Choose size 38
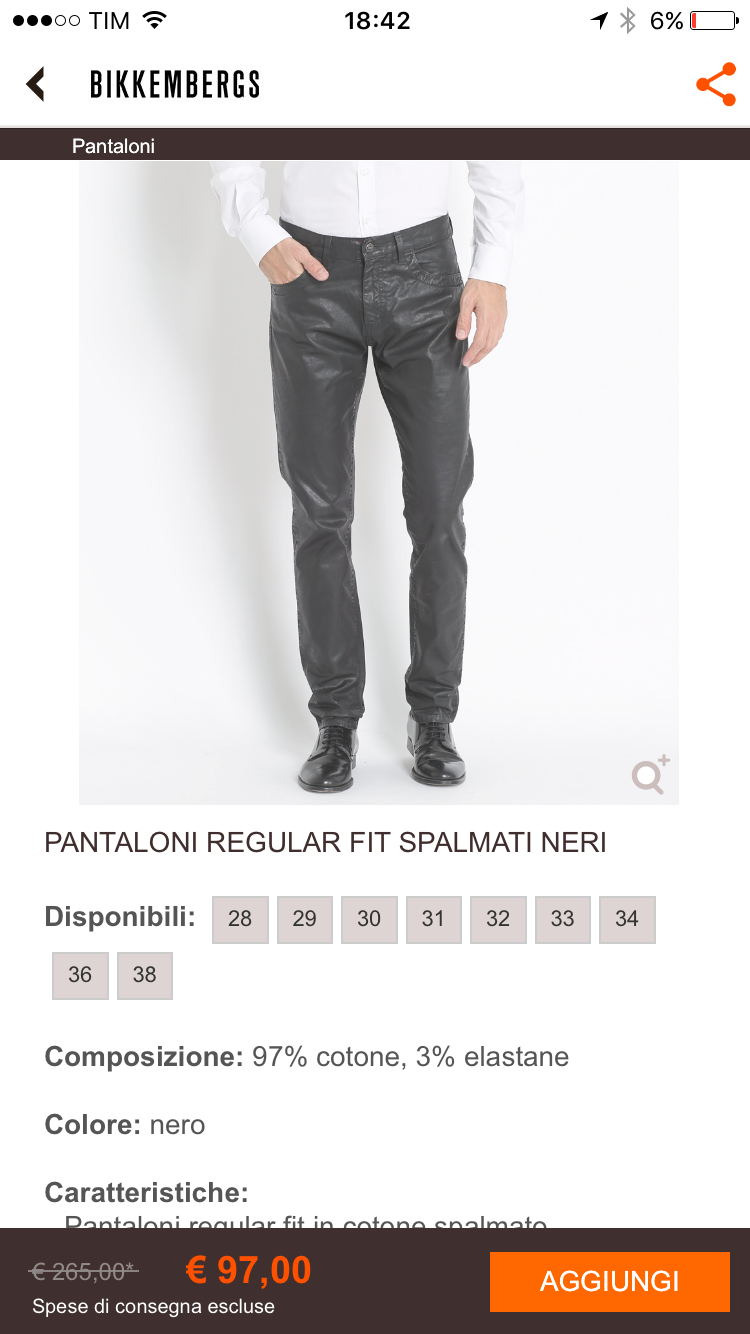Image resolution: width=750 pixels, height=1334 pixels. coord(145,975)
